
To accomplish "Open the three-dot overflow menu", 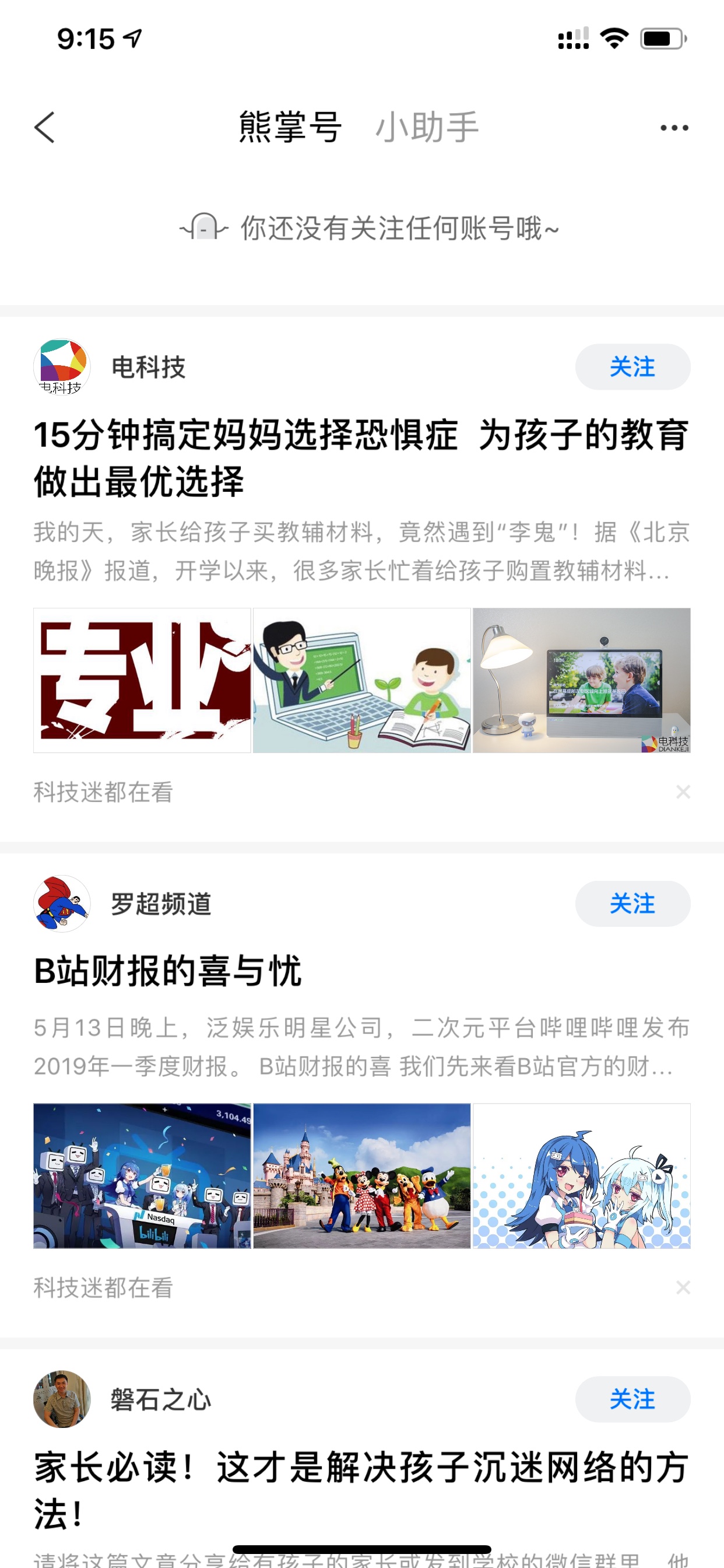I will [674, 128].
